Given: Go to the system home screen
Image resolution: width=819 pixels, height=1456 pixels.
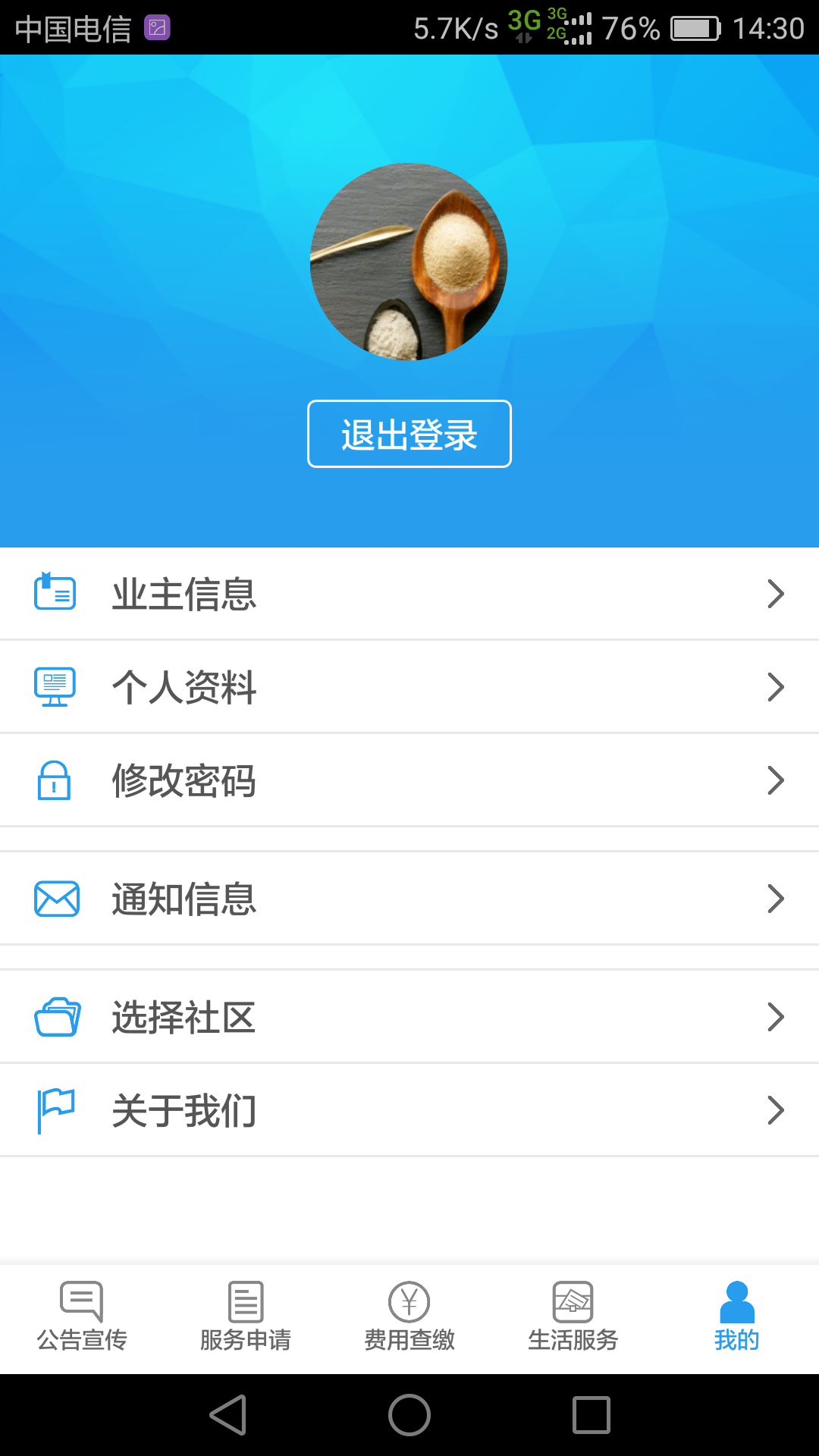Looking at the screenshot, I should point(409,1415).
